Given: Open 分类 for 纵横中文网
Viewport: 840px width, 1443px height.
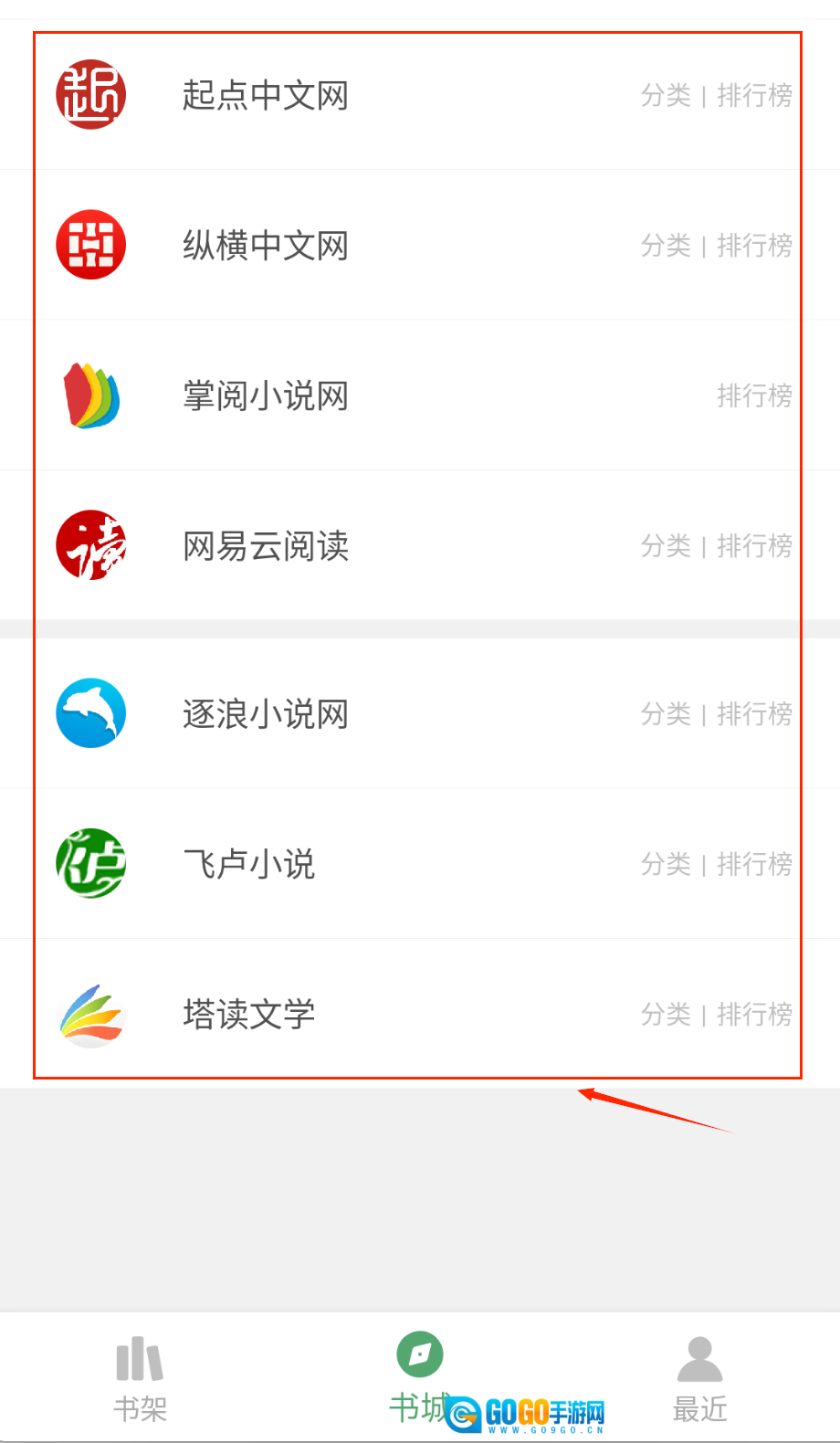Looking at the screenshot, I should coord(666,246).
